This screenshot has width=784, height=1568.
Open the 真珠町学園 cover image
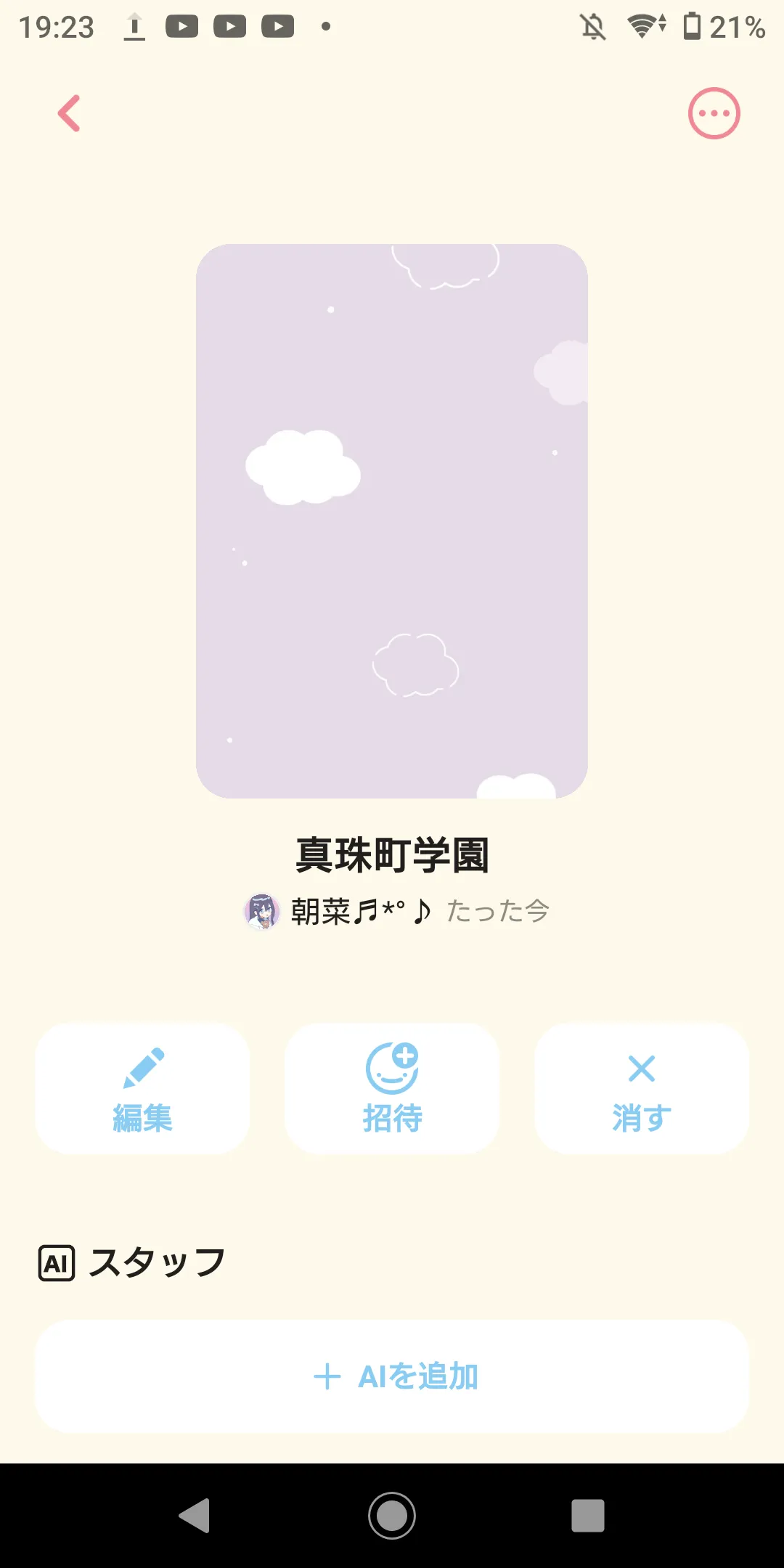[392, 520]
